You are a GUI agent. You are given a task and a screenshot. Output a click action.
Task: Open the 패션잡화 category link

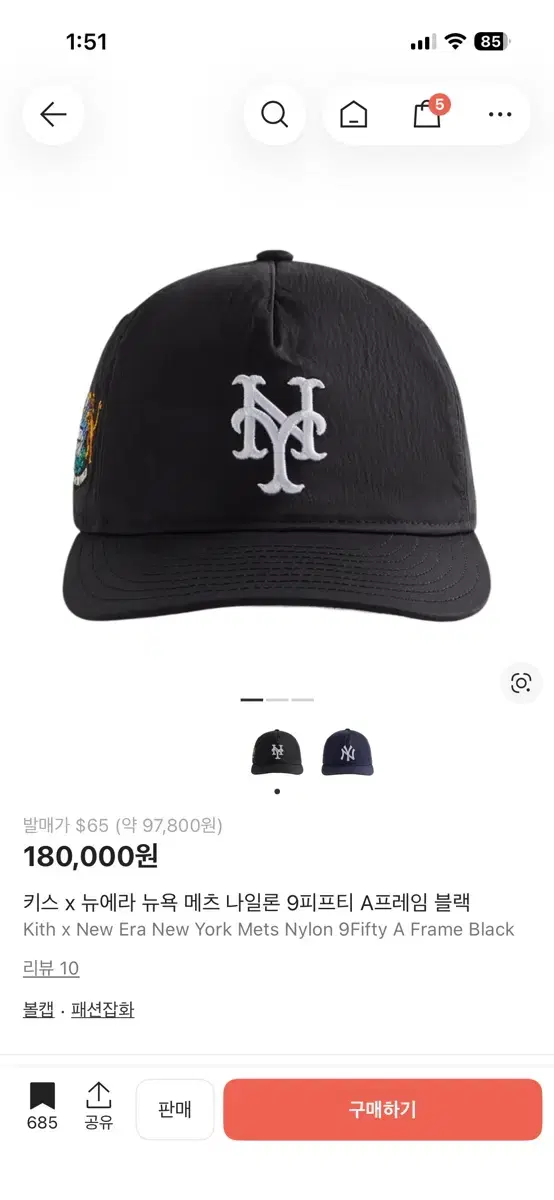(102, 1010)
